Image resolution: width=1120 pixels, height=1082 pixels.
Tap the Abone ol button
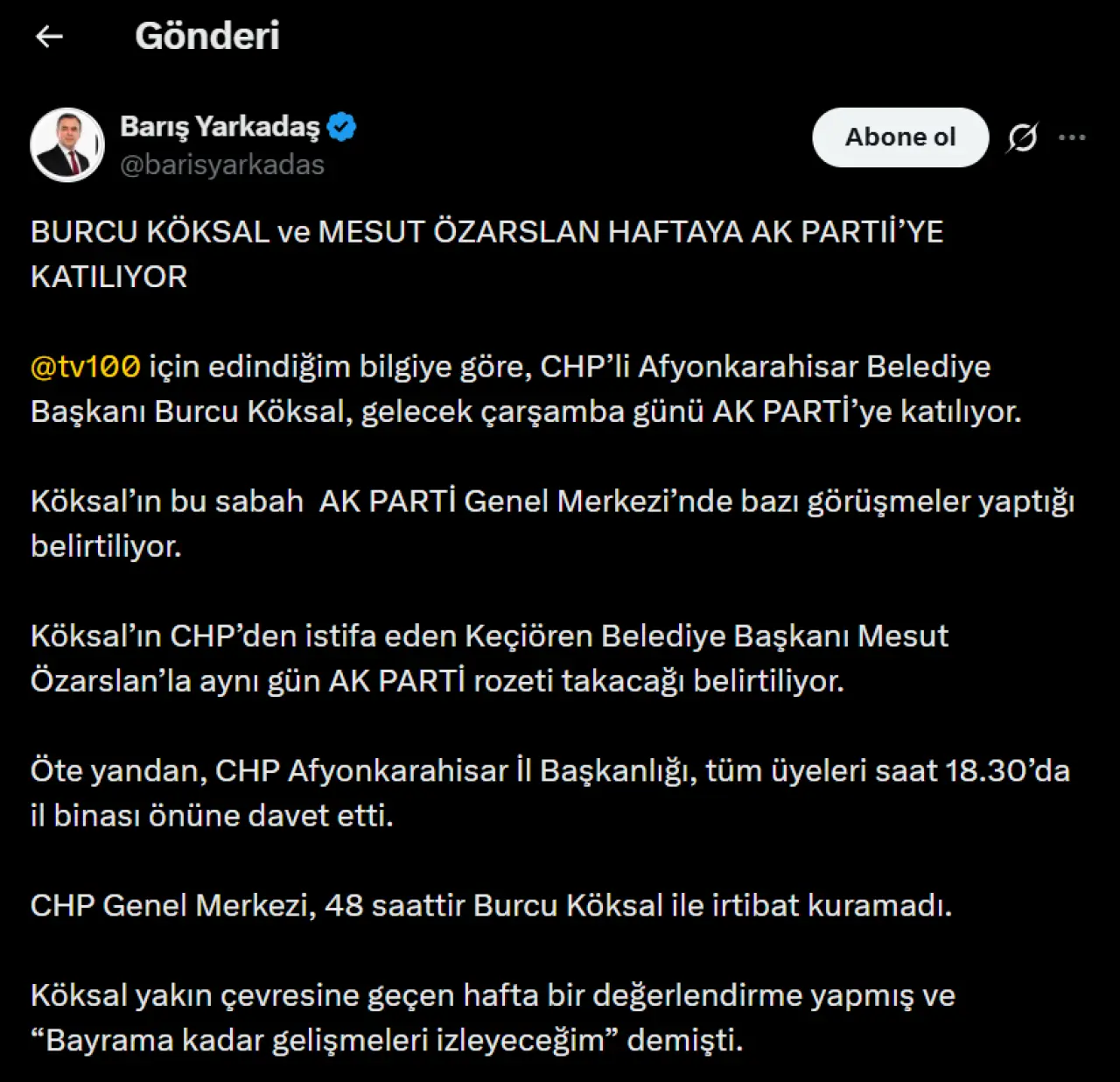pos(900,137)
